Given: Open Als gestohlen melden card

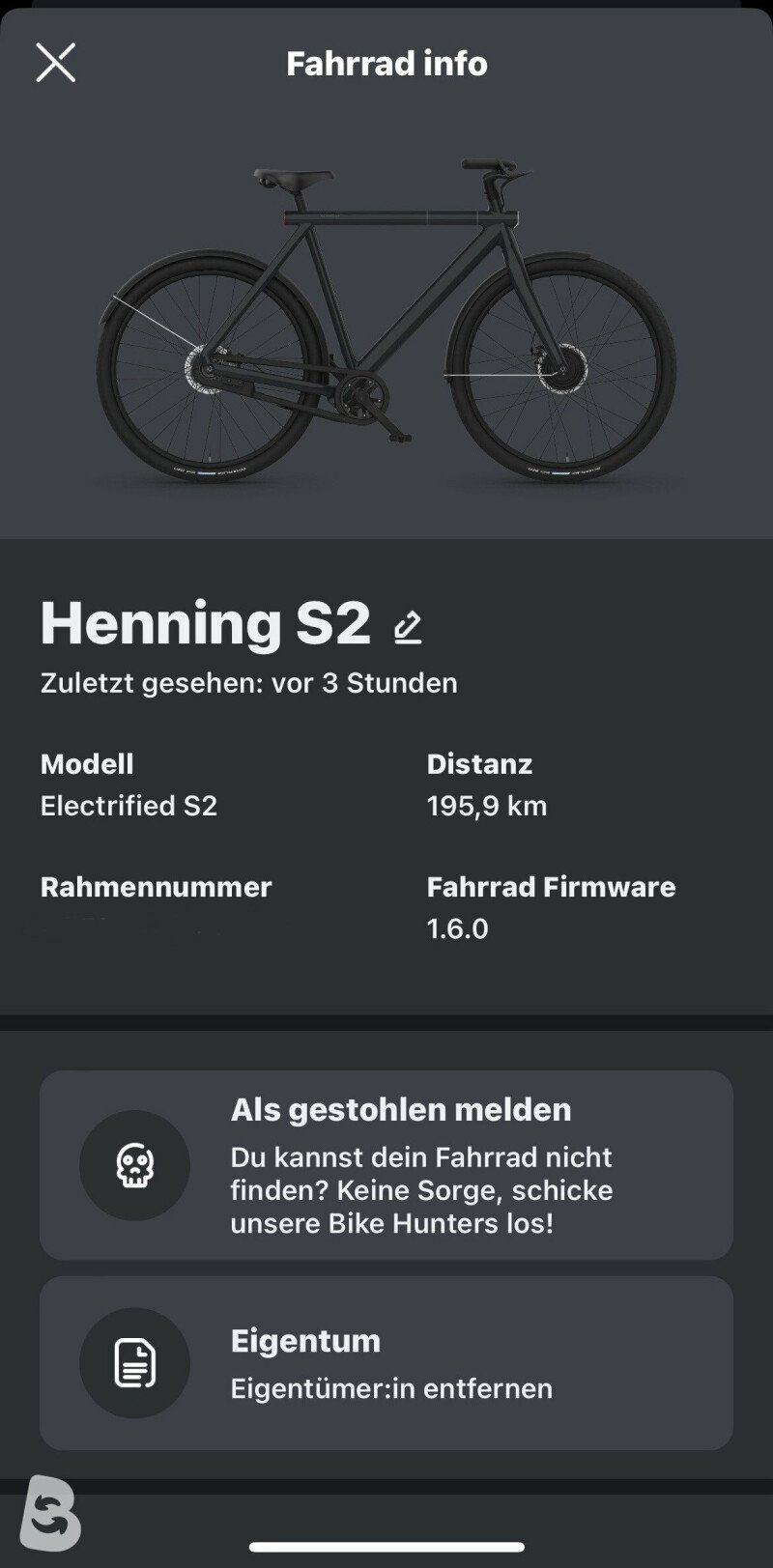Looking at the screenshot, I should (x=386, y=1165).
